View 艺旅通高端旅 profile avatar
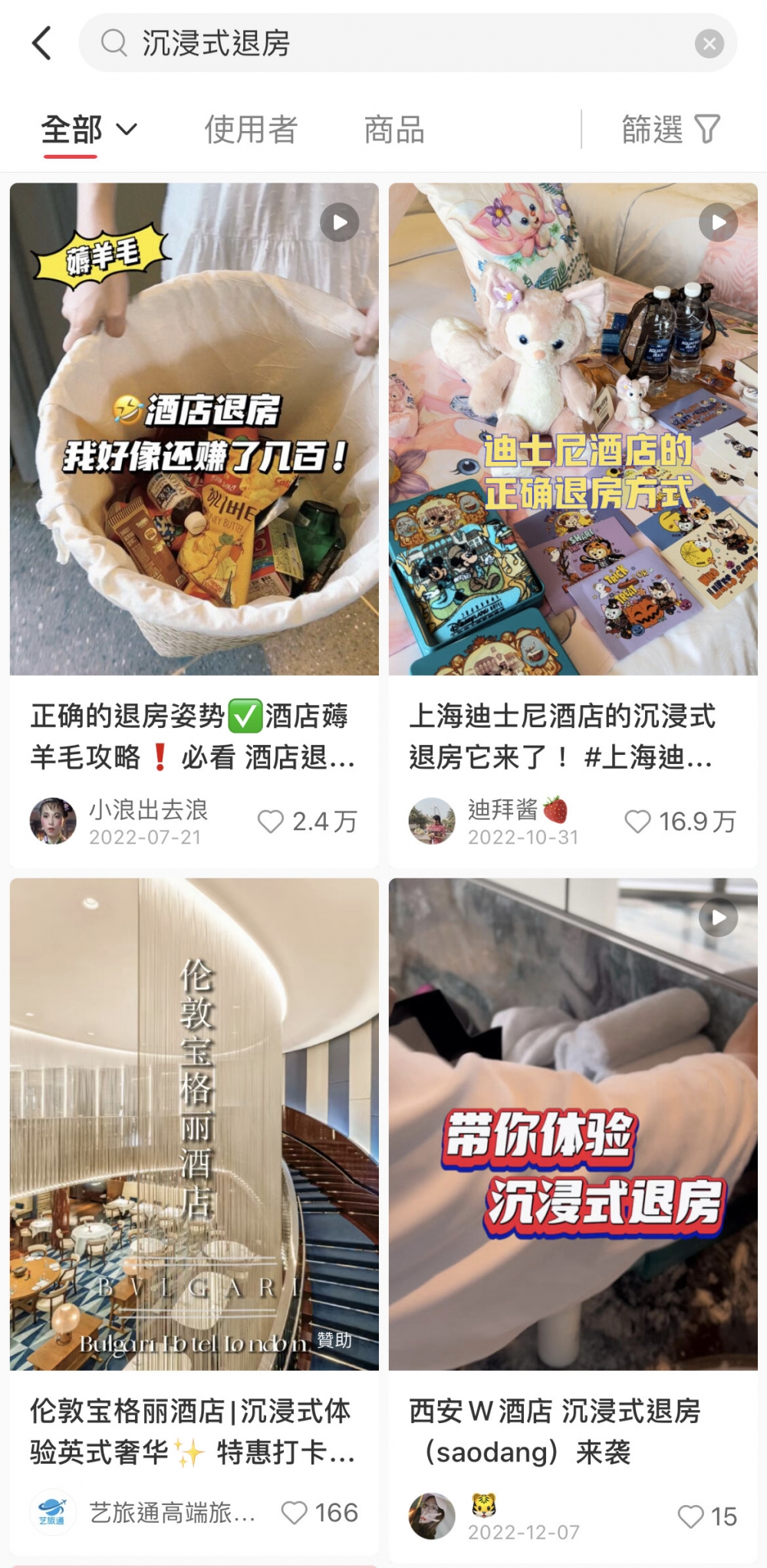This screenshot has height=1568, width=767. pos(53,1512)
